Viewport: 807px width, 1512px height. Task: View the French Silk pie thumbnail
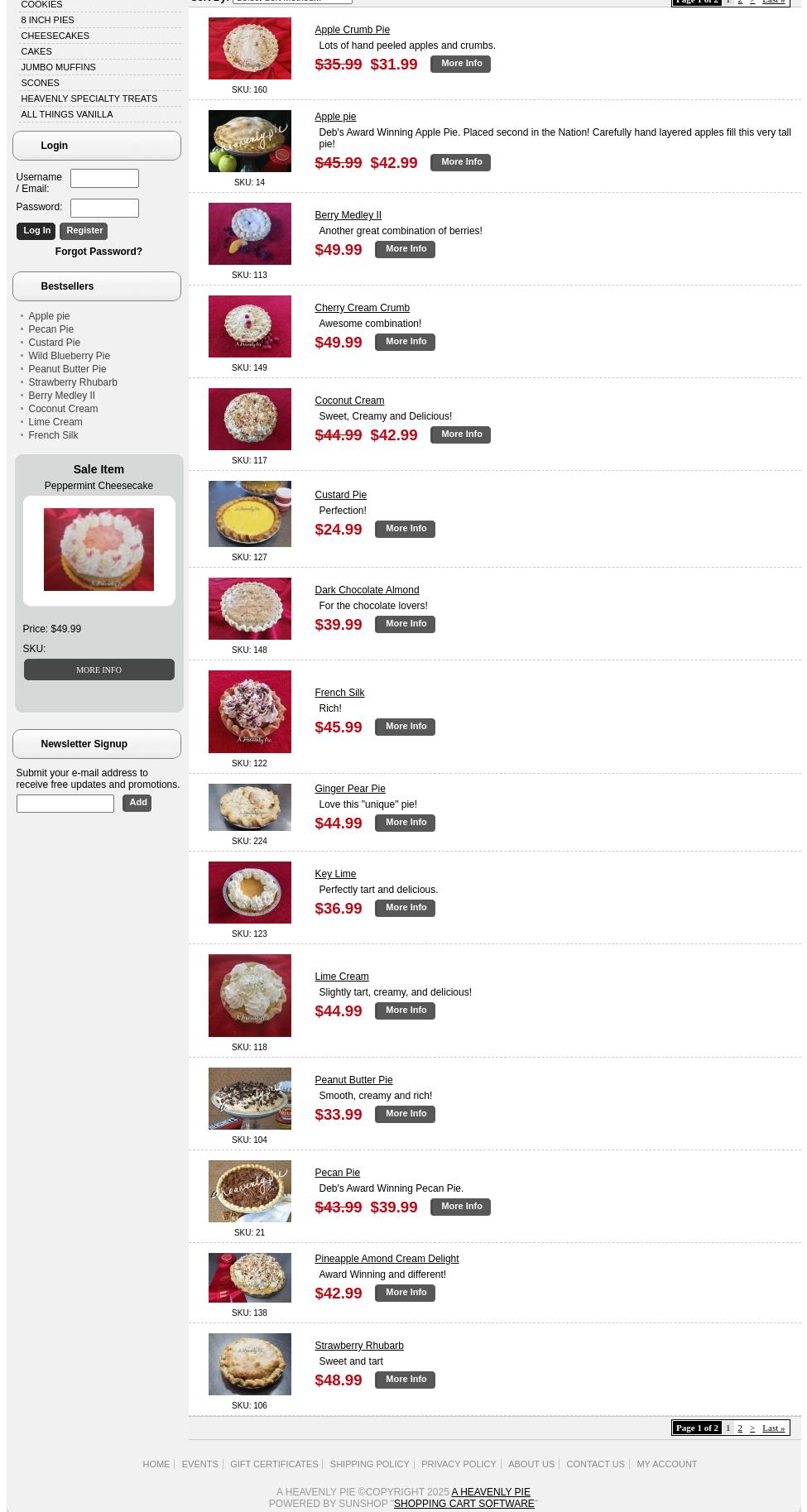pyautogui.click(x=249, y=712)
